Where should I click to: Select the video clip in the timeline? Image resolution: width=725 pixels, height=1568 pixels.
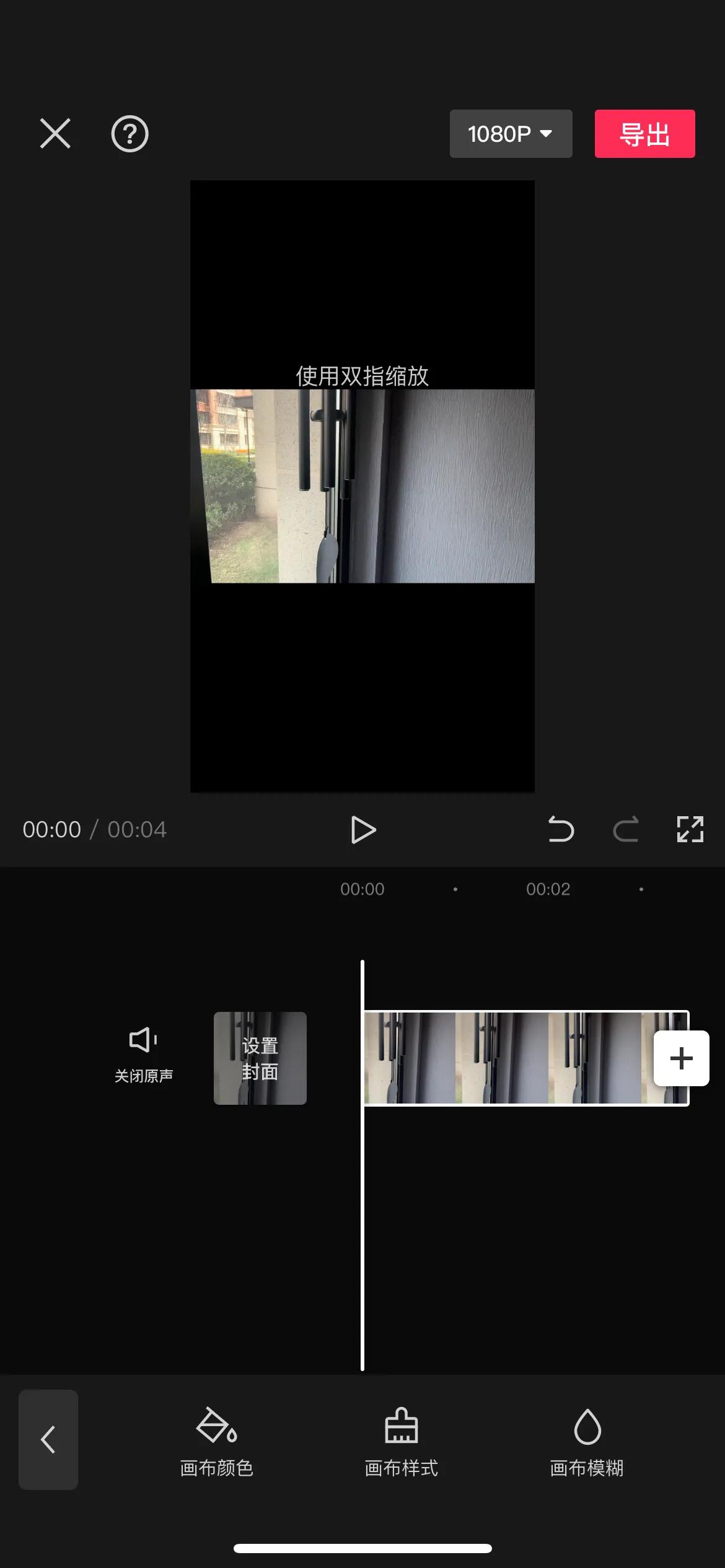[508, 1058]
